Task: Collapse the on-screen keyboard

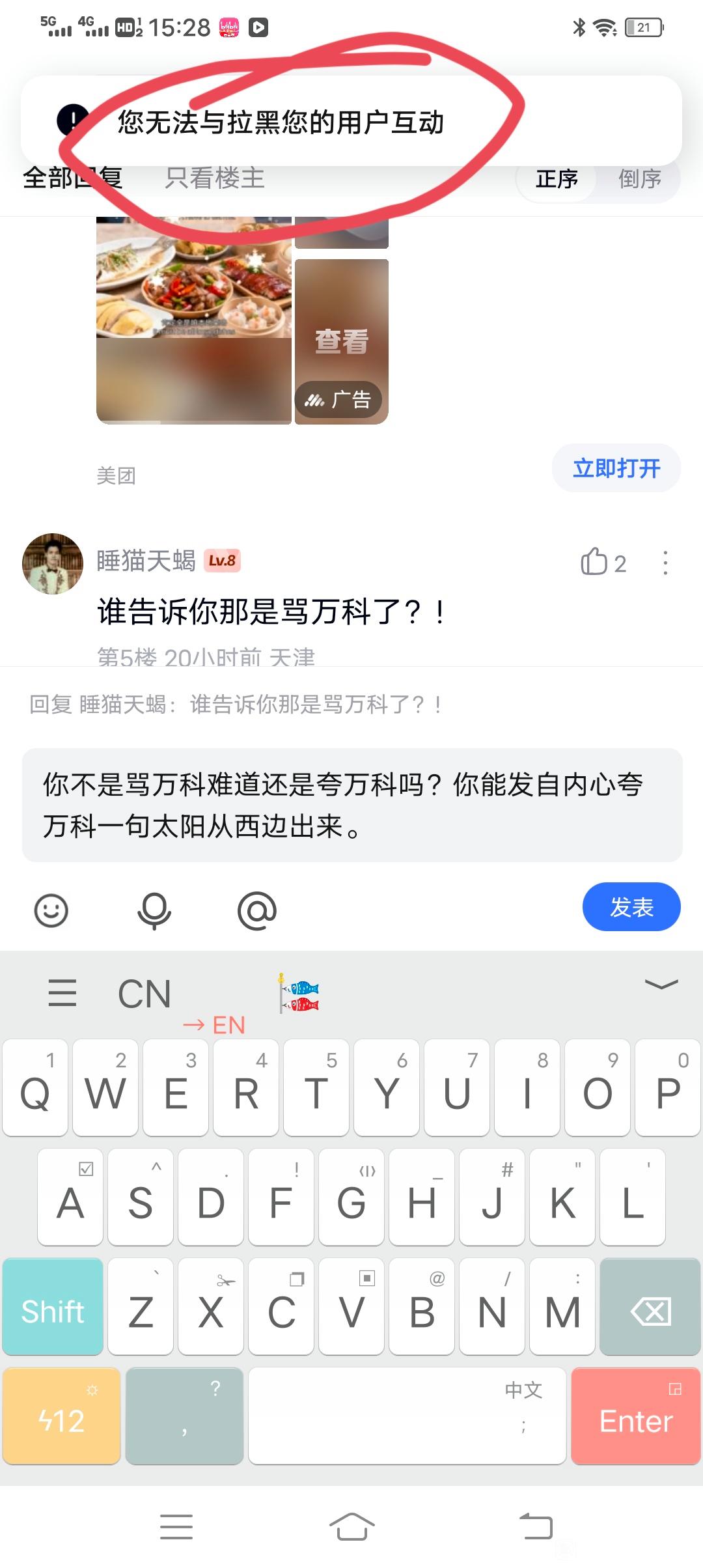Action: click(x=661, y=985)
